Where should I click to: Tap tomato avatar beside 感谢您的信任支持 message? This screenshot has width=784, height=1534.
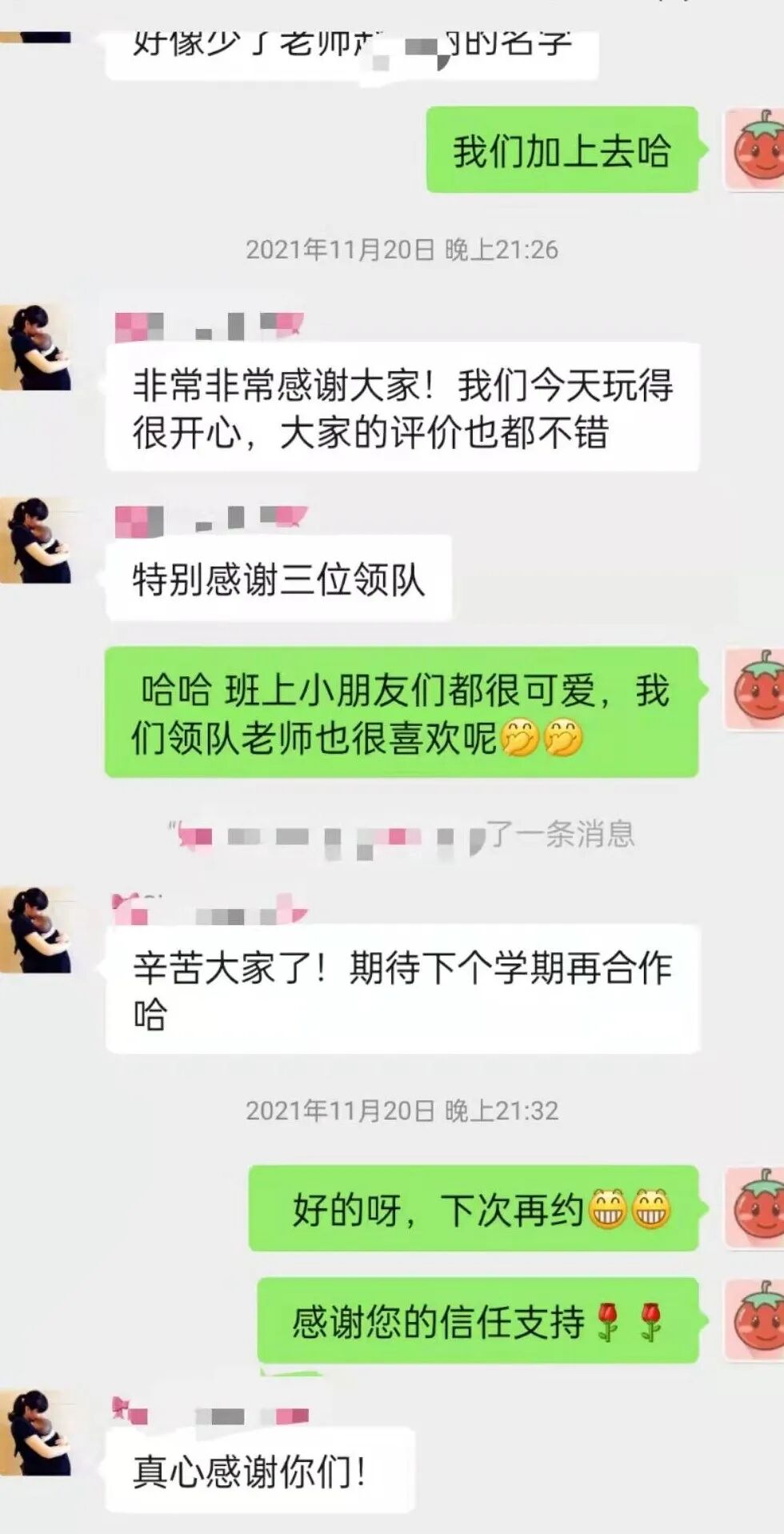pyautogui.click(x=755, y=1320)
